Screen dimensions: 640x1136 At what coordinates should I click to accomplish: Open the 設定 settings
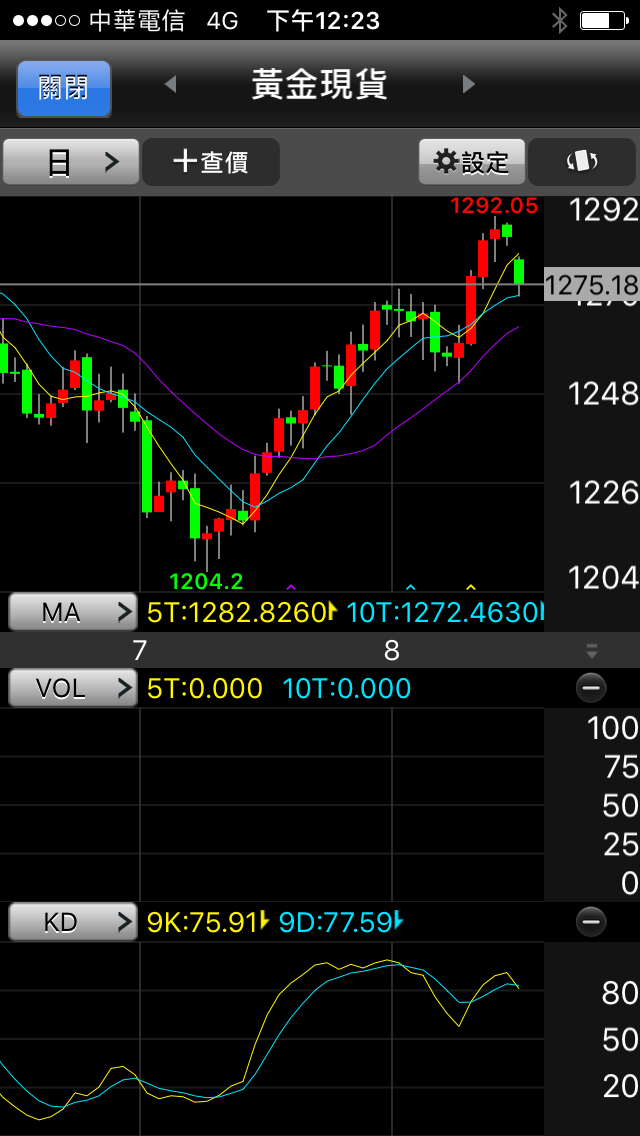point(472,162)
